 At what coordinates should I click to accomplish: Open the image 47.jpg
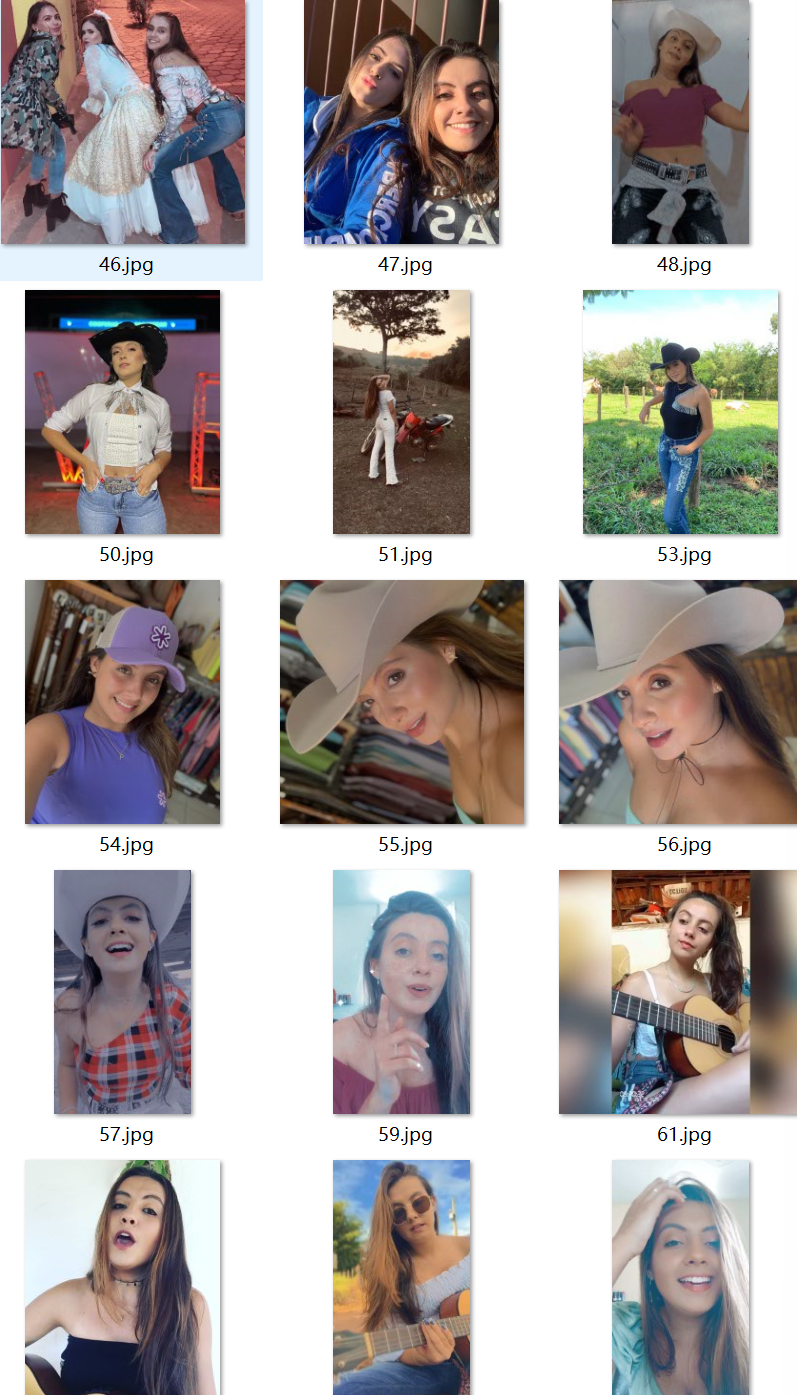pos(402,122)
